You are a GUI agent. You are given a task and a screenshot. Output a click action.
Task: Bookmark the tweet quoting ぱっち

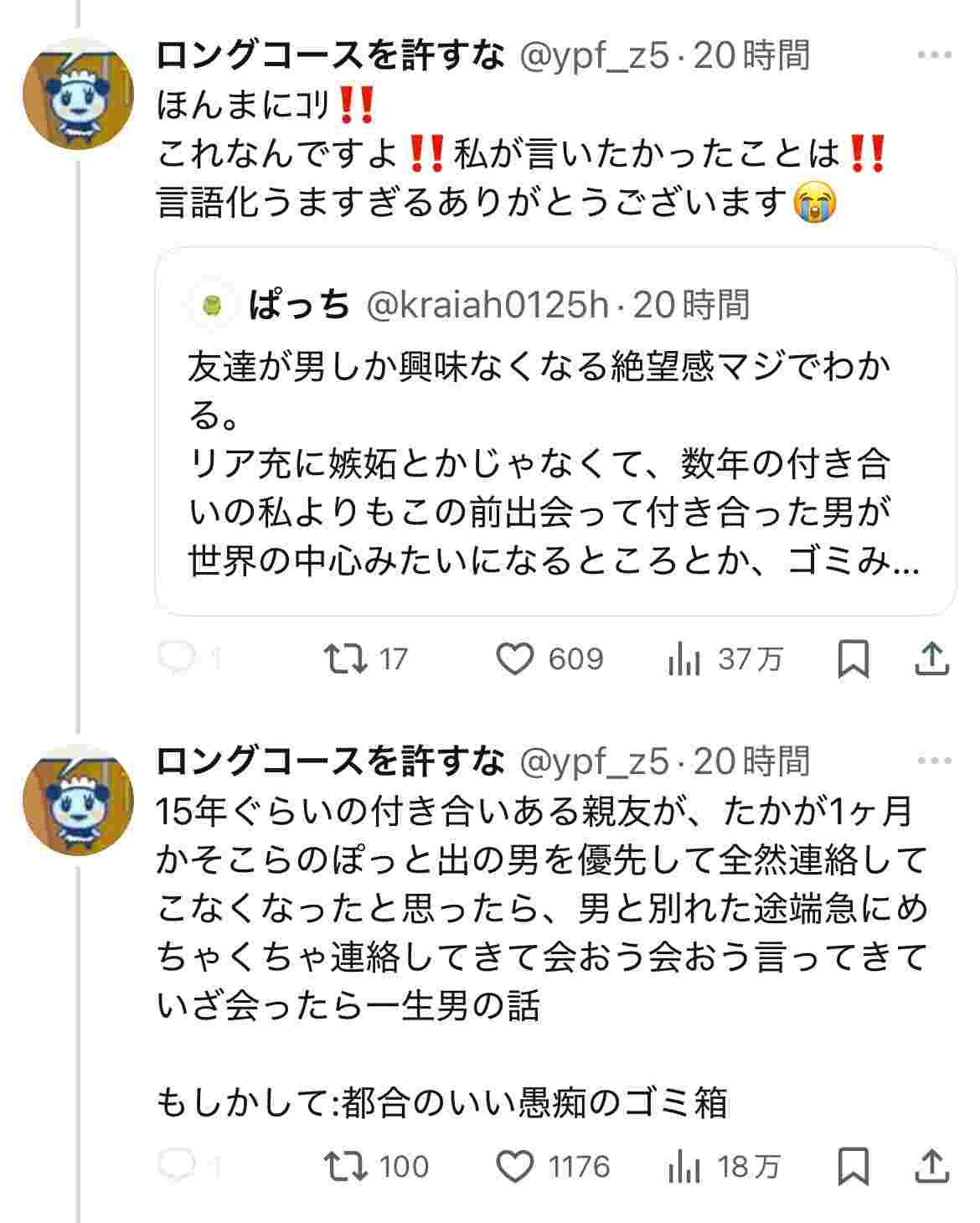(853, 659)
